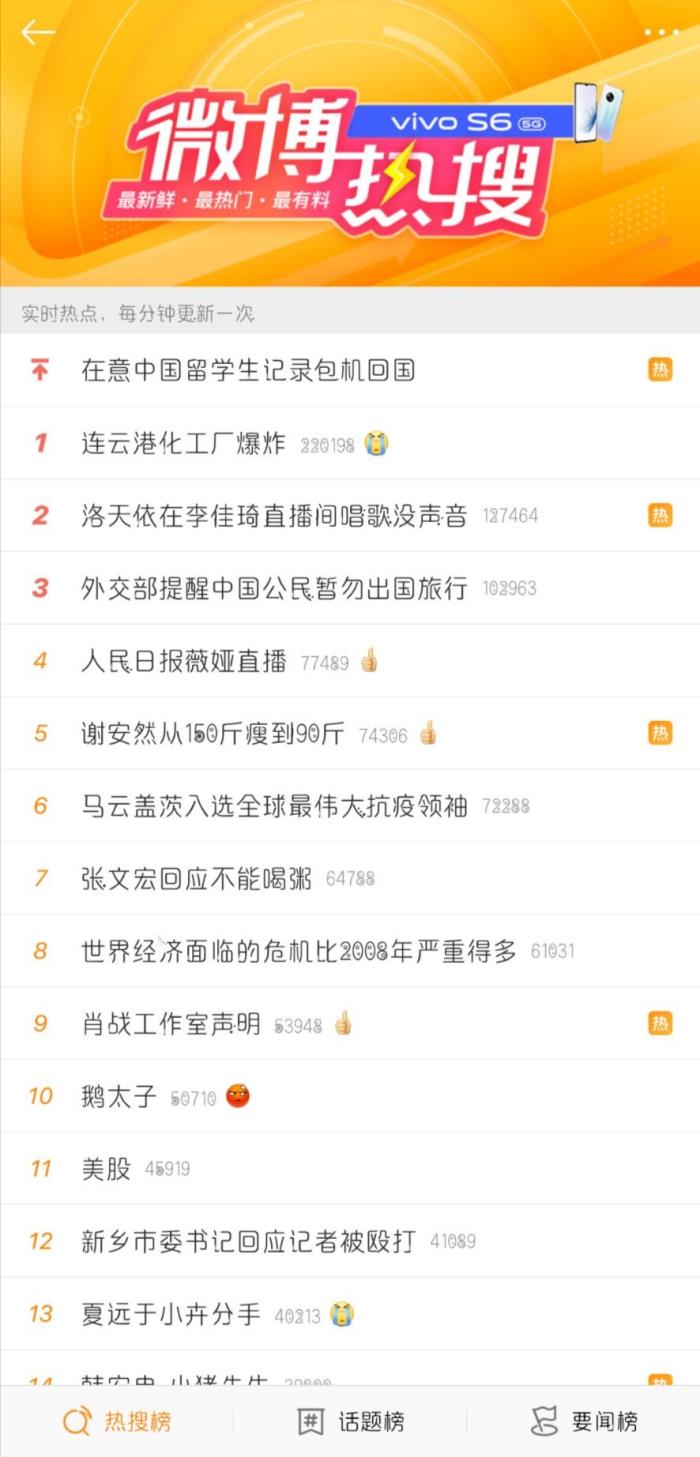View the topic 夏远于小卉分手
The image size is (700, 1457).
pyautogui.click(x=171, y=1314)
